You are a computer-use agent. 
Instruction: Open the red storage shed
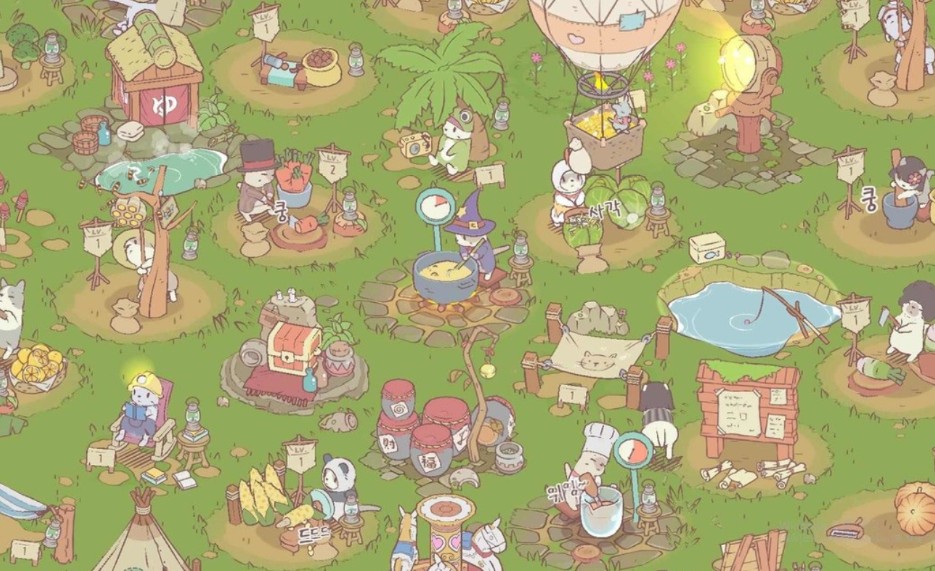coord(155,76)
